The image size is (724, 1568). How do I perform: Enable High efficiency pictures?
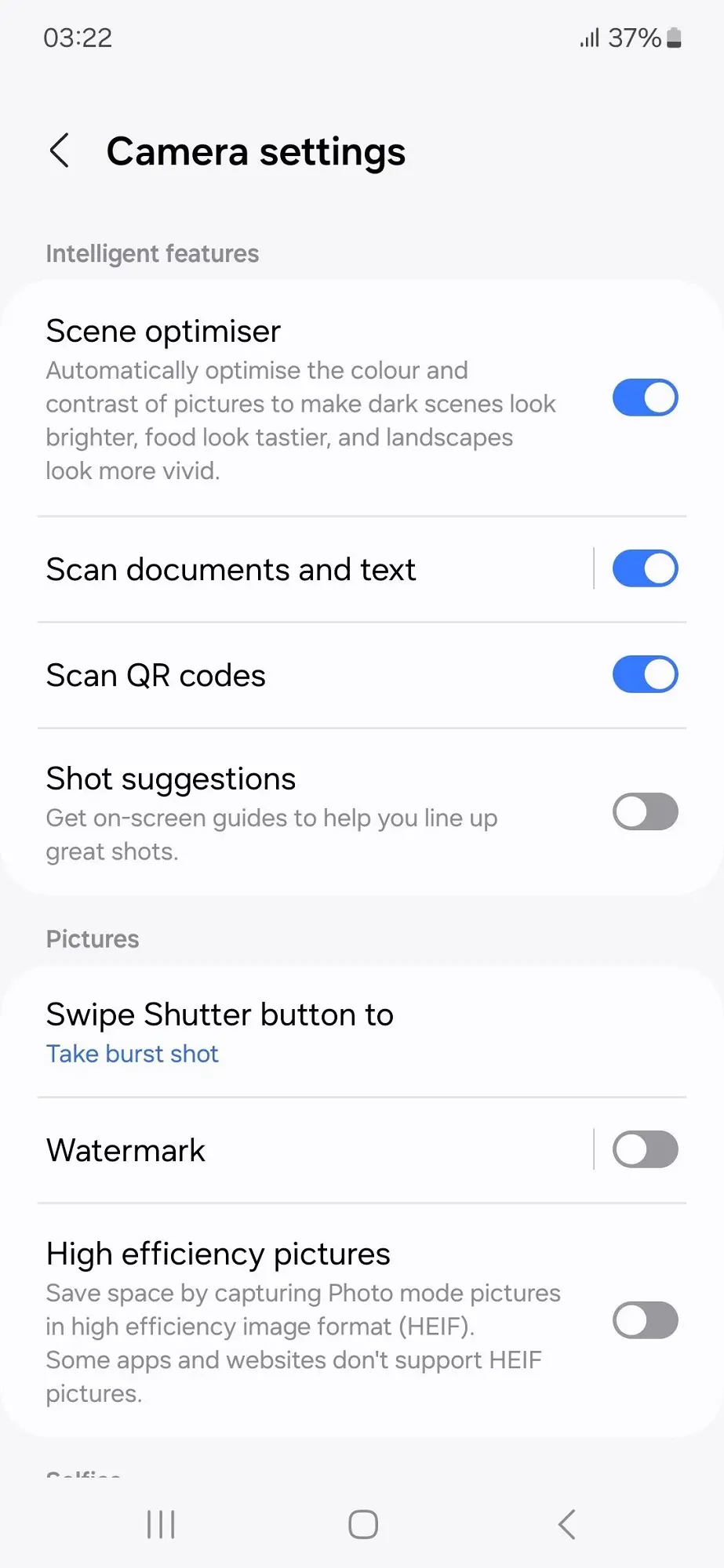point(645,1320)
